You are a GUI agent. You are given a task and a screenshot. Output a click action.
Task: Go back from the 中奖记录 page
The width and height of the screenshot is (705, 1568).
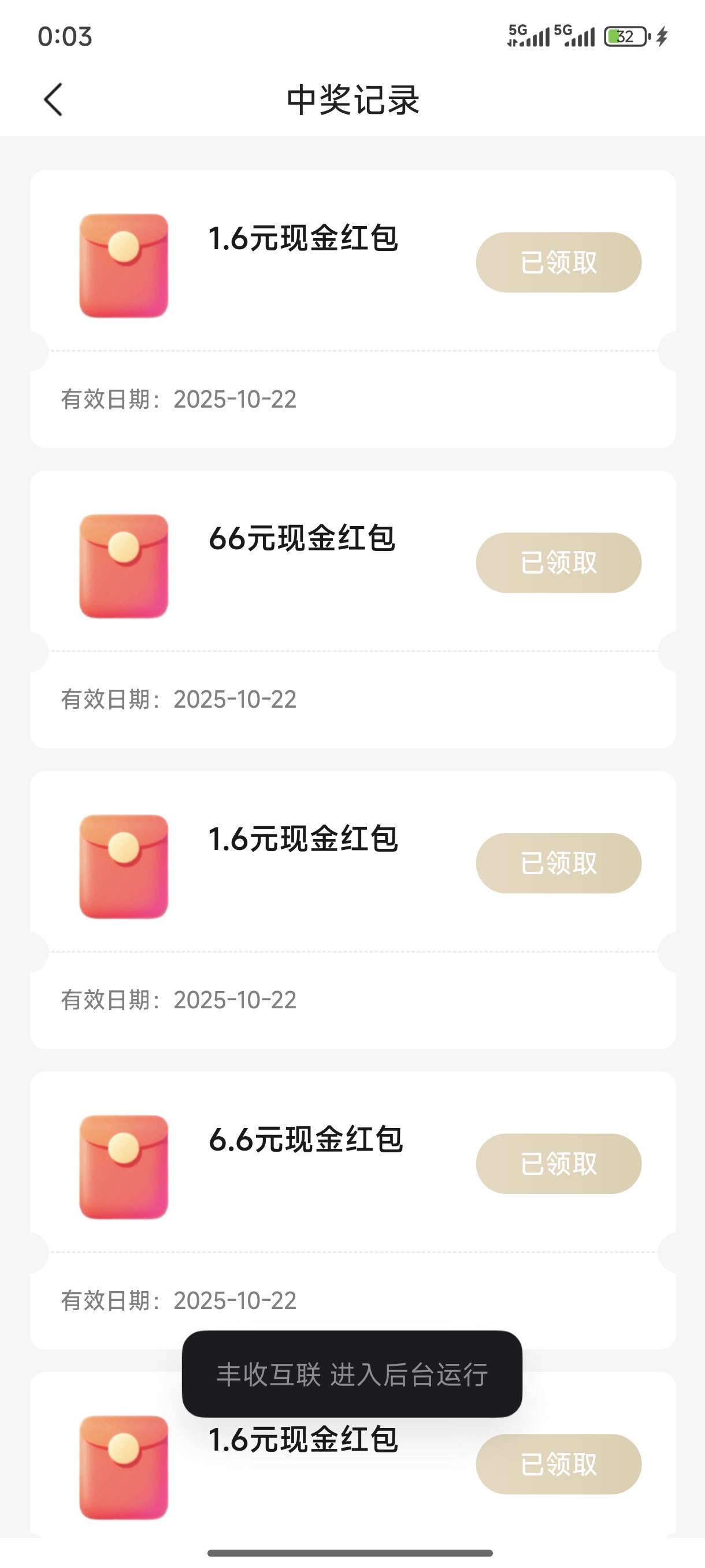[x=54, y=100]
